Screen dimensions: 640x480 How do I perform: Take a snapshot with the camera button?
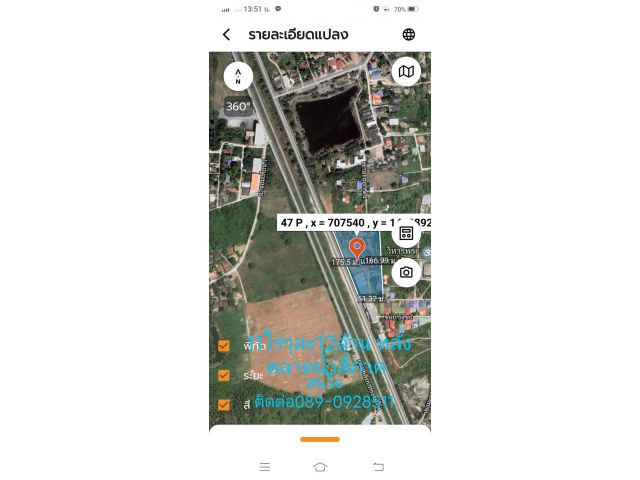click(406, 272)
